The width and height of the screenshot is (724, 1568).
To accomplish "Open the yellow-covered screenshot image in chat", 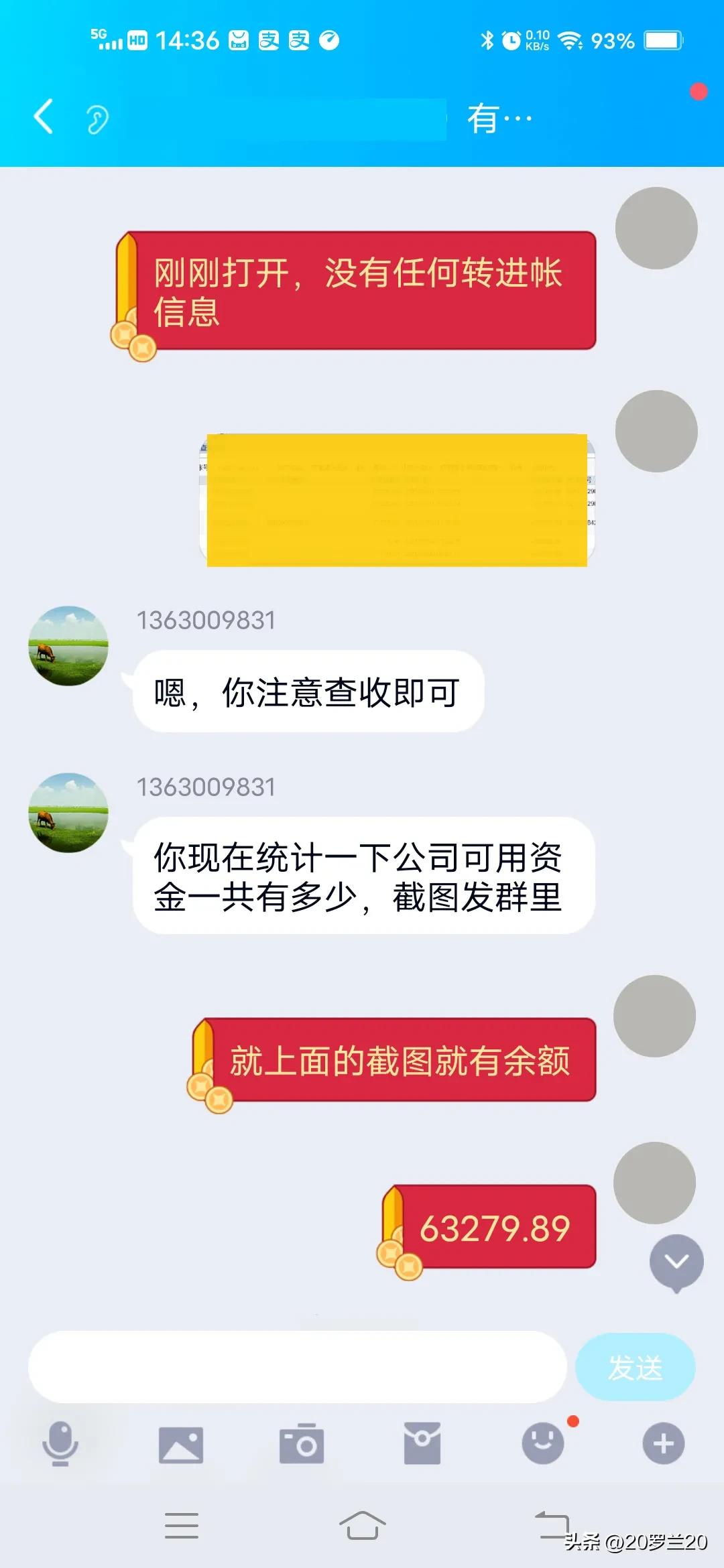I will point(399,499).
